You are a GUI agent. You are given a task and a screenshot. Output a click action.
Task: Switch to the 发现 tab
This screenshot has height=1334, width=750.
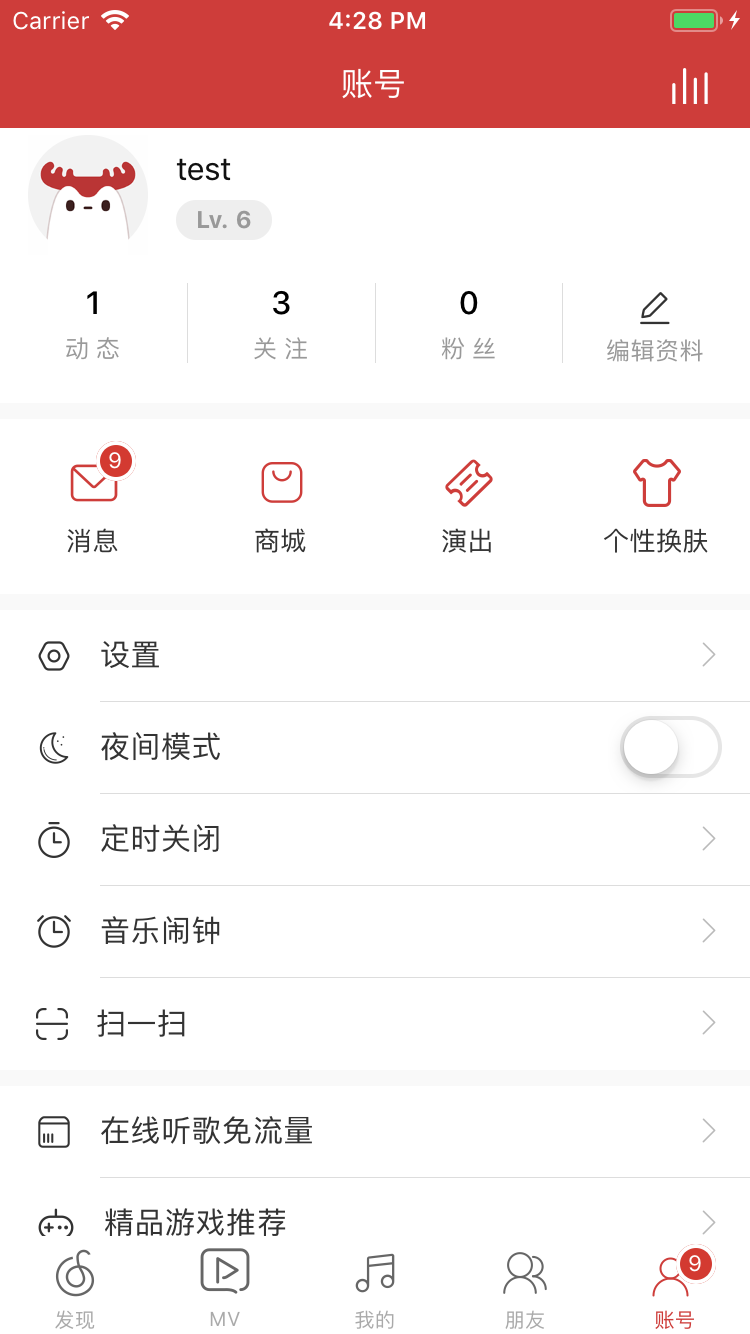click(x=75, y=1289)
